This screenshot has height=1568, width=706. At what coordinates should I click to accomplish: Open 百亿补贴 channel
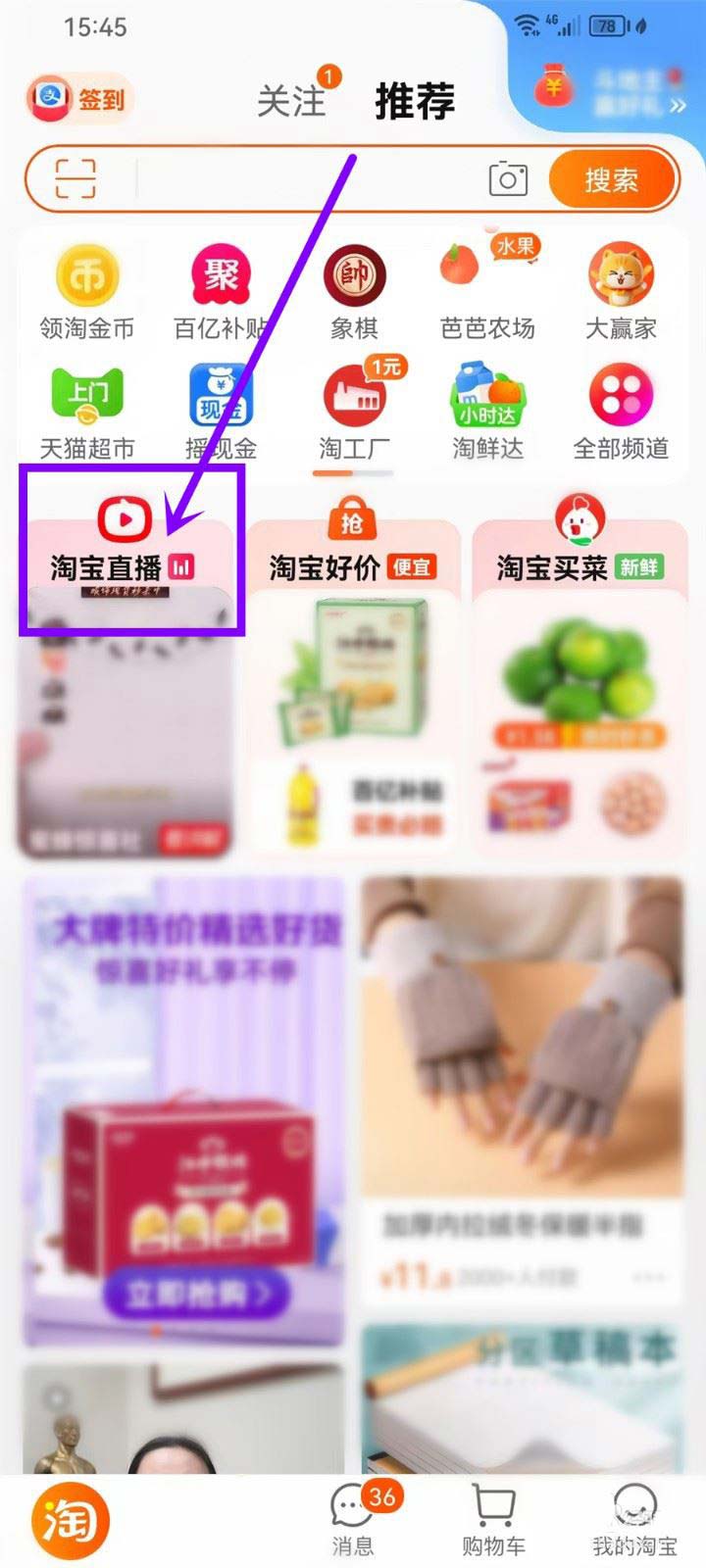[221, 291]
